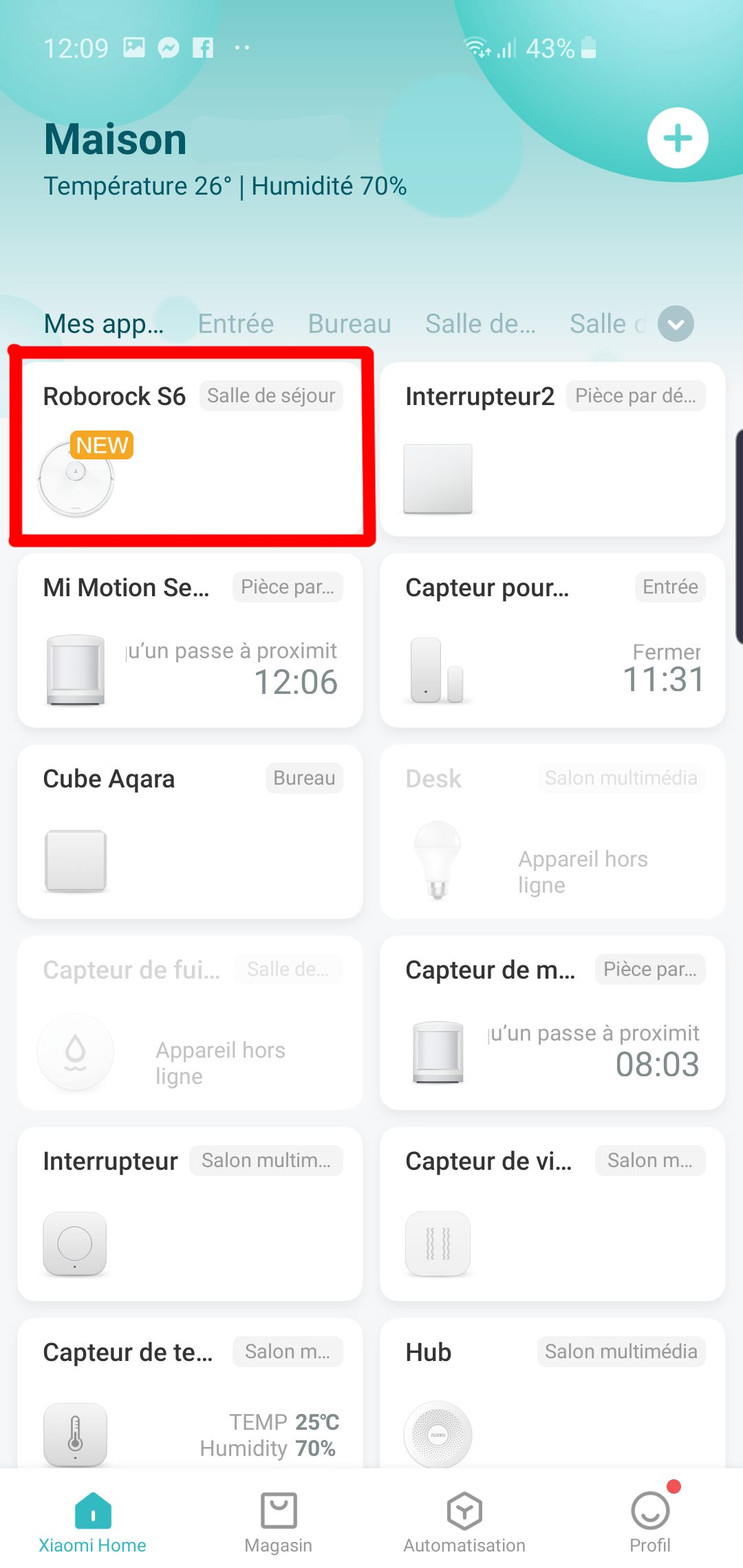Open the Roborock S6 device card
The width and height of the screenshot is (743, 1568).
pos(191,449)
